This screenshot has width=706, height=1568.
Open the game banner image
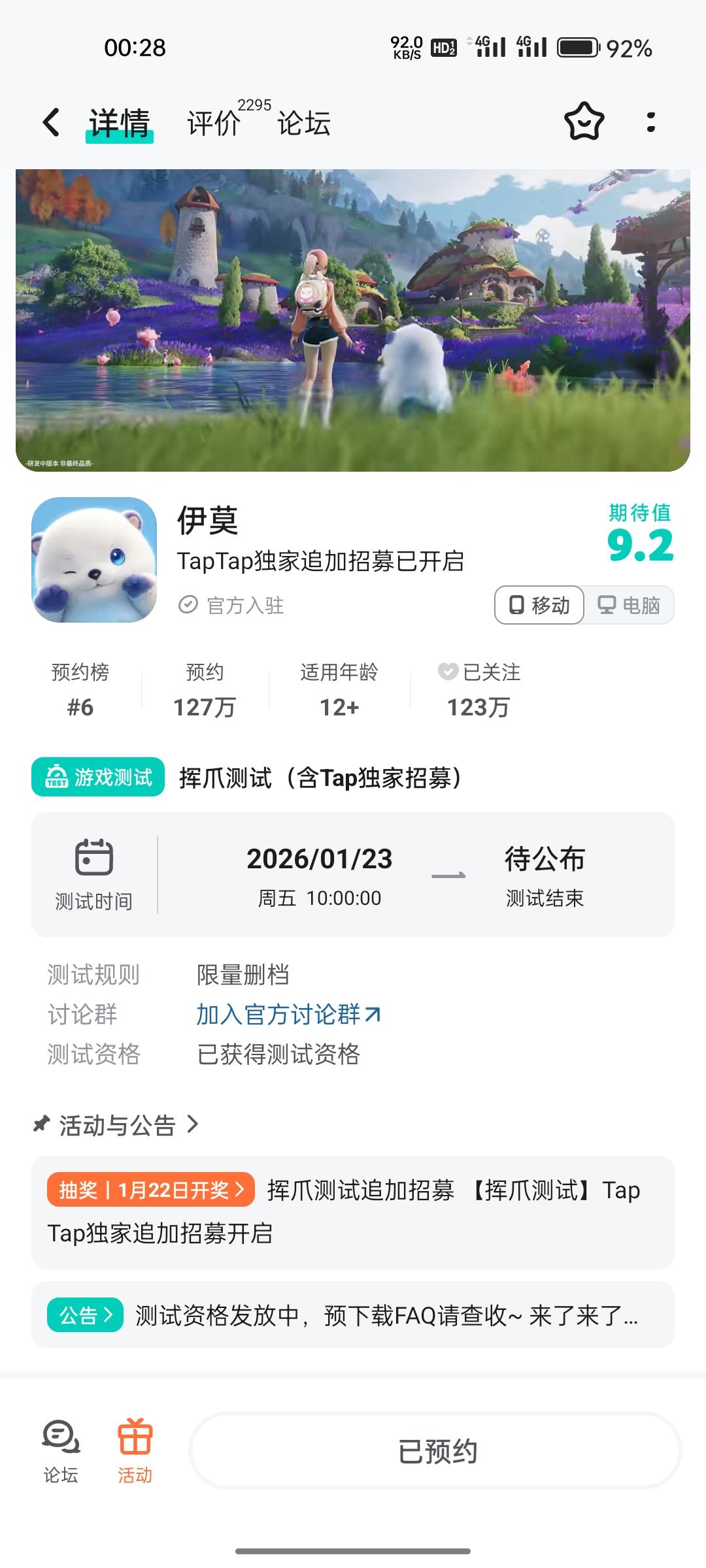(353, 320)
